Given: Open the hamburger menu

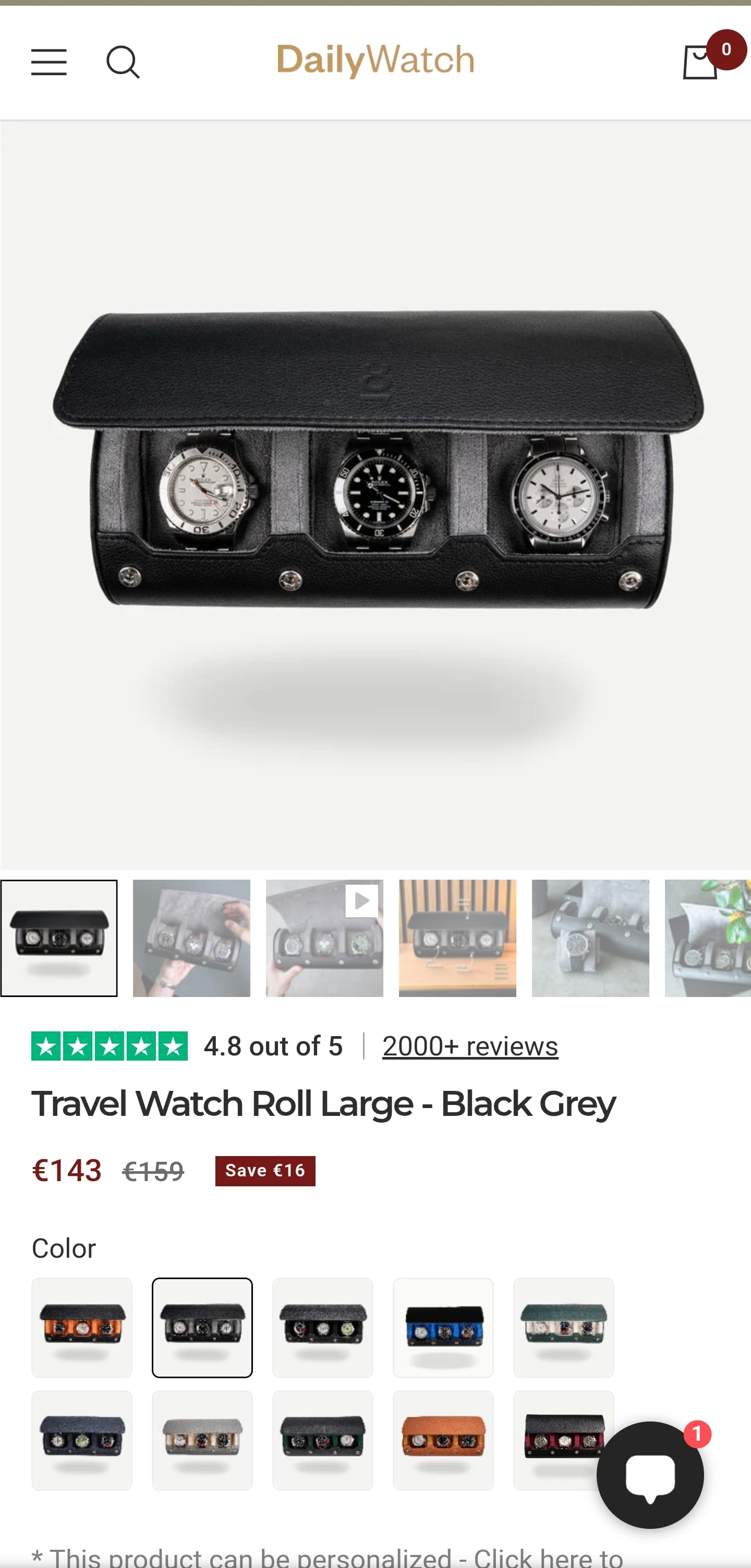Looking at the screenshot, I should (x=49, y=62).
